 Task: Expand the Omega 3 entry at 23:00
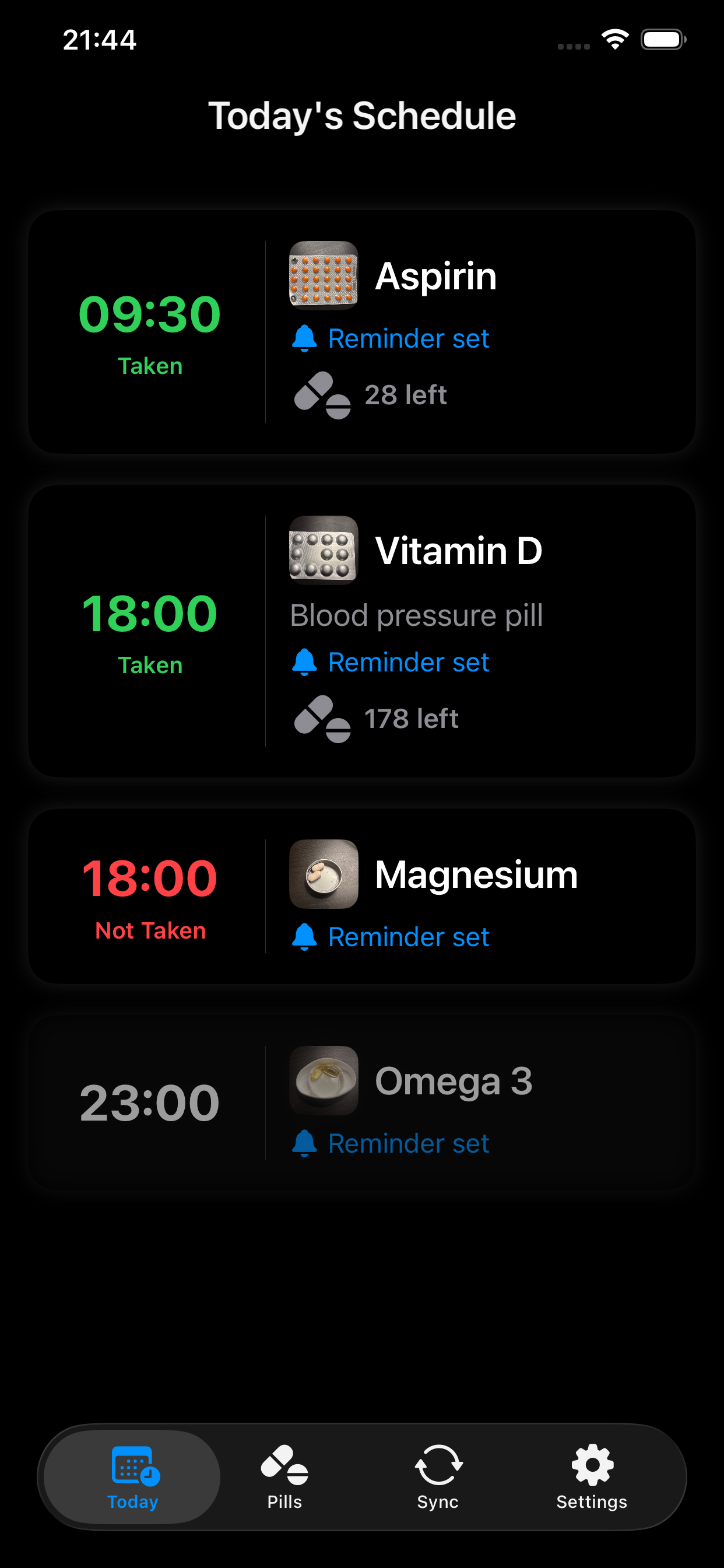click(362, 1102)
